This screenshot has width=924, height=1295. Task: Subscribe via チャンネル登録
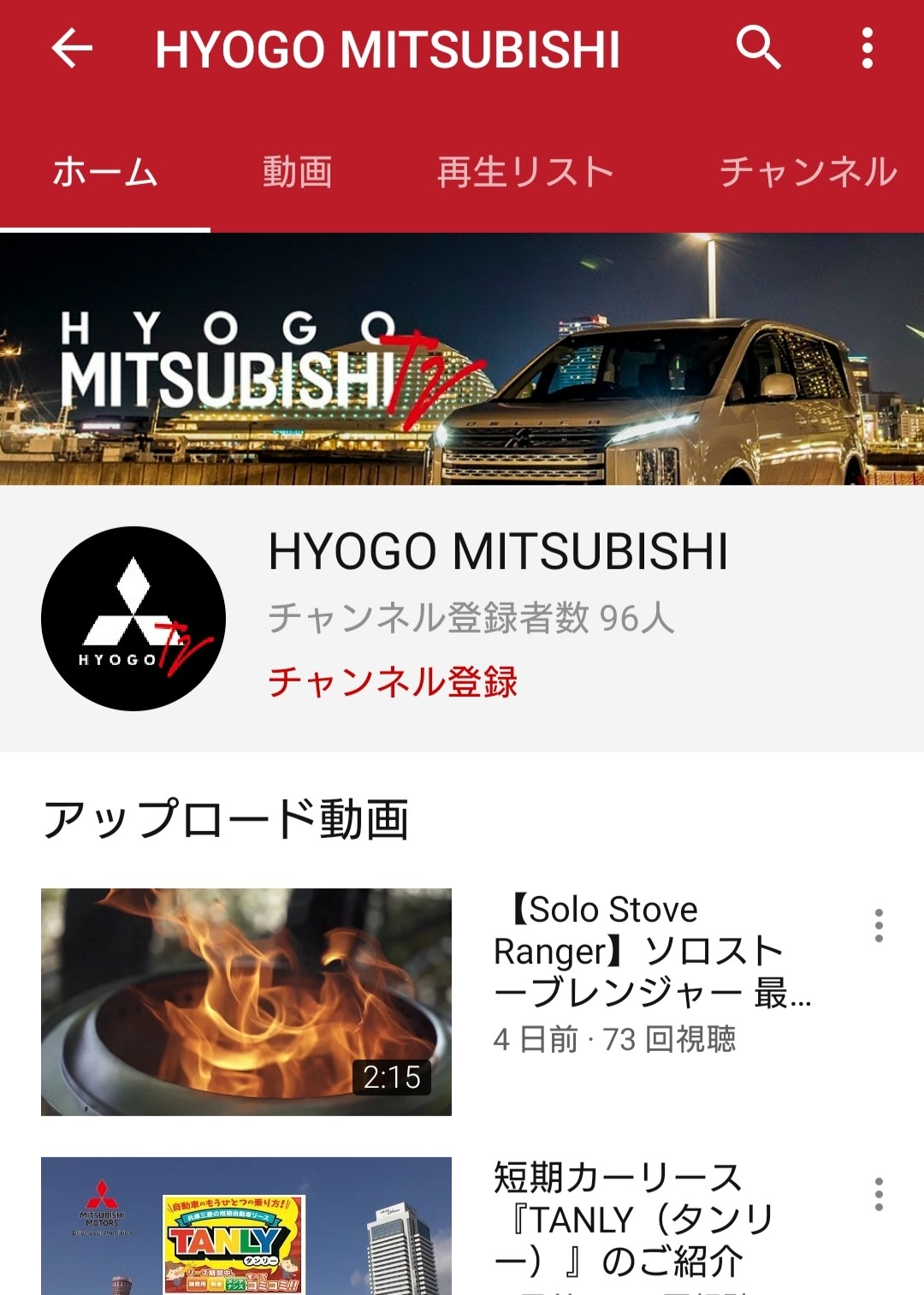tap(393, 682)
